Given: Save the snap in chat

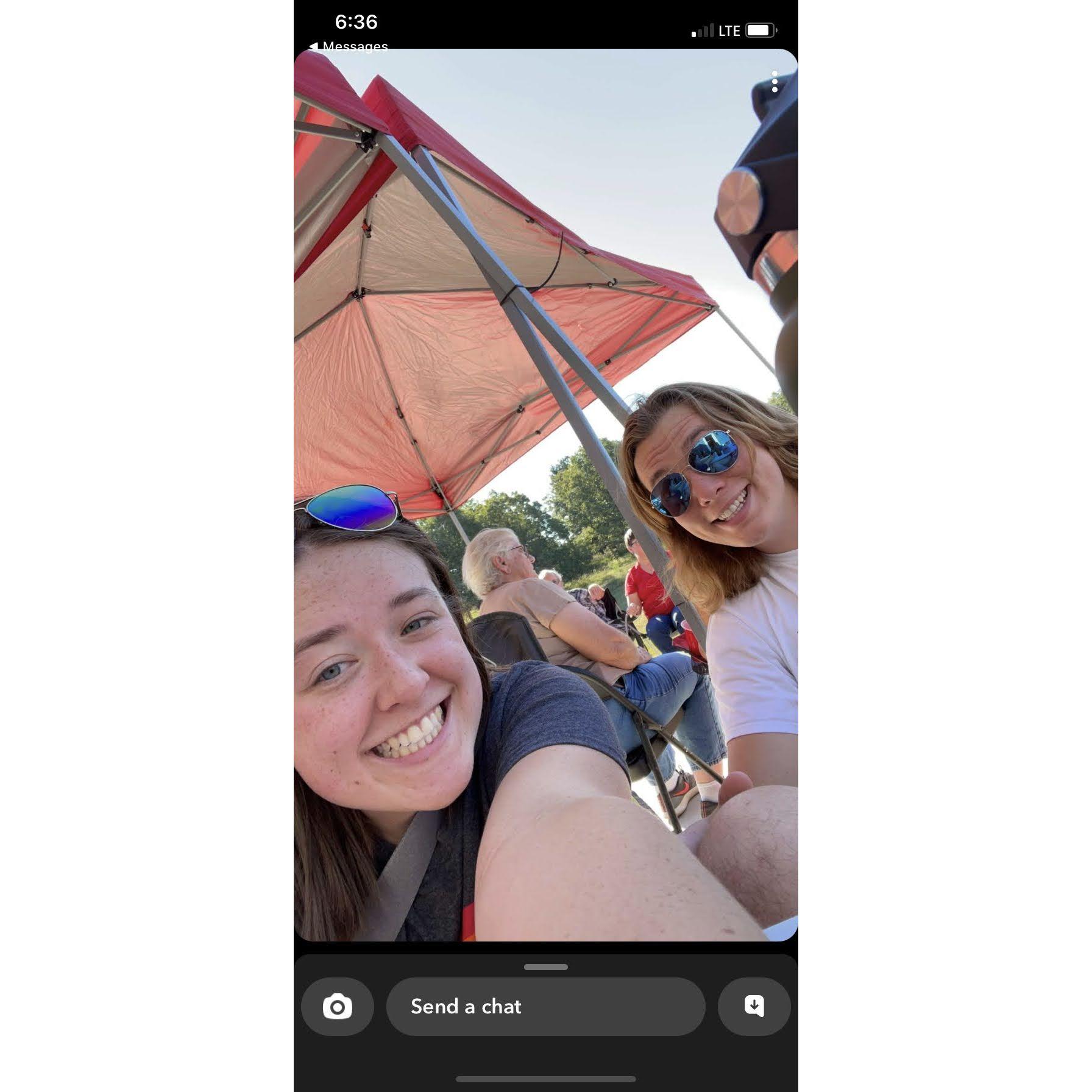Looking at the screenshot, I should 754,1007.
